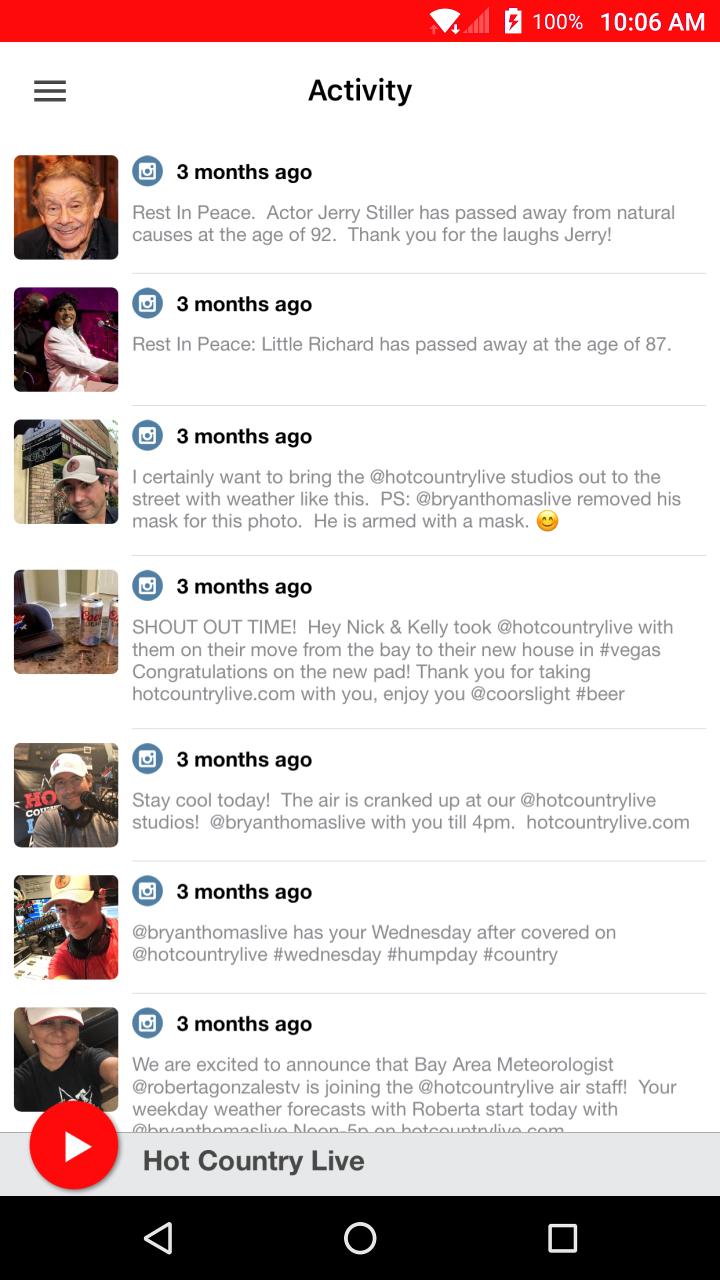This screenshot has height=1280, width=720.
Task: Open the Bay Area Meteorologist announcement post
Action: point(404,1086)
